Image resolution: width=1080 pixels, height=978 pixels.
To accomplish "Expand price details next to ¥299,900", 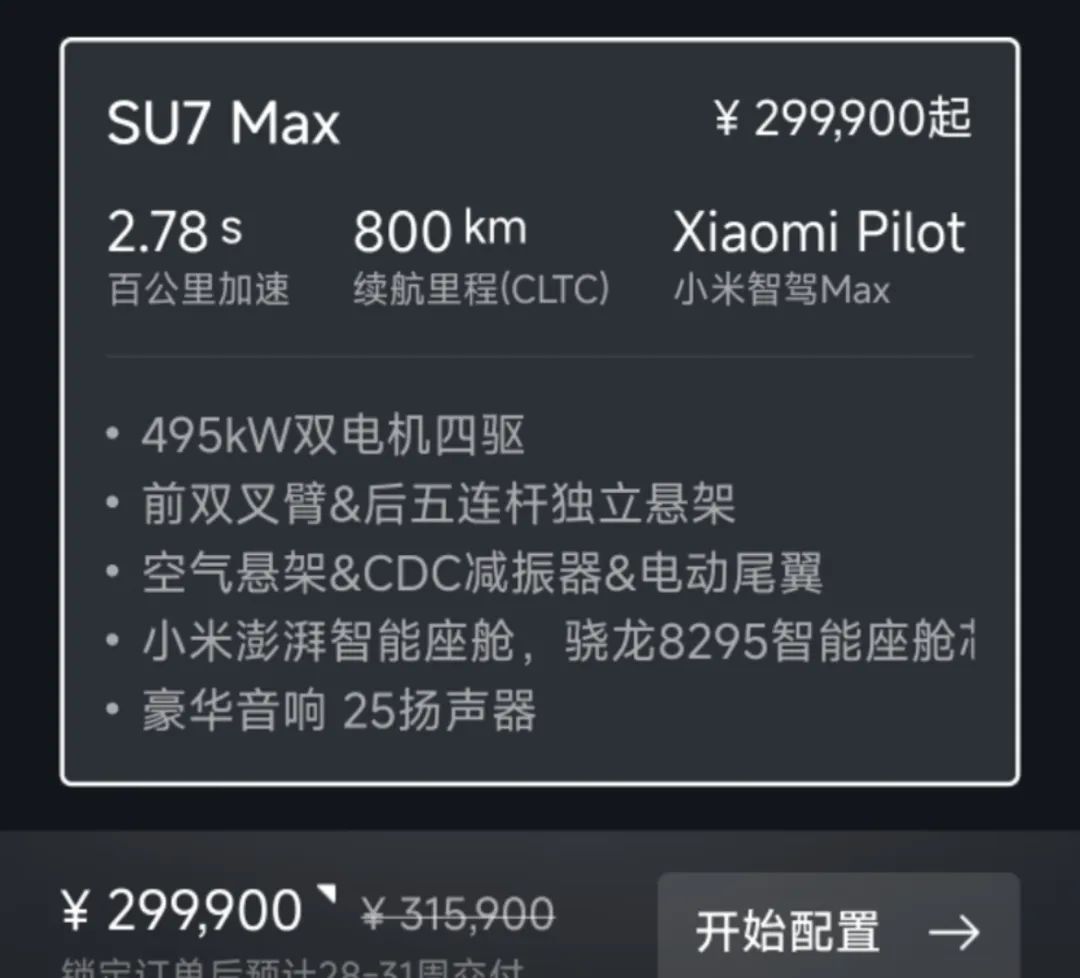I will click(327, 892).
